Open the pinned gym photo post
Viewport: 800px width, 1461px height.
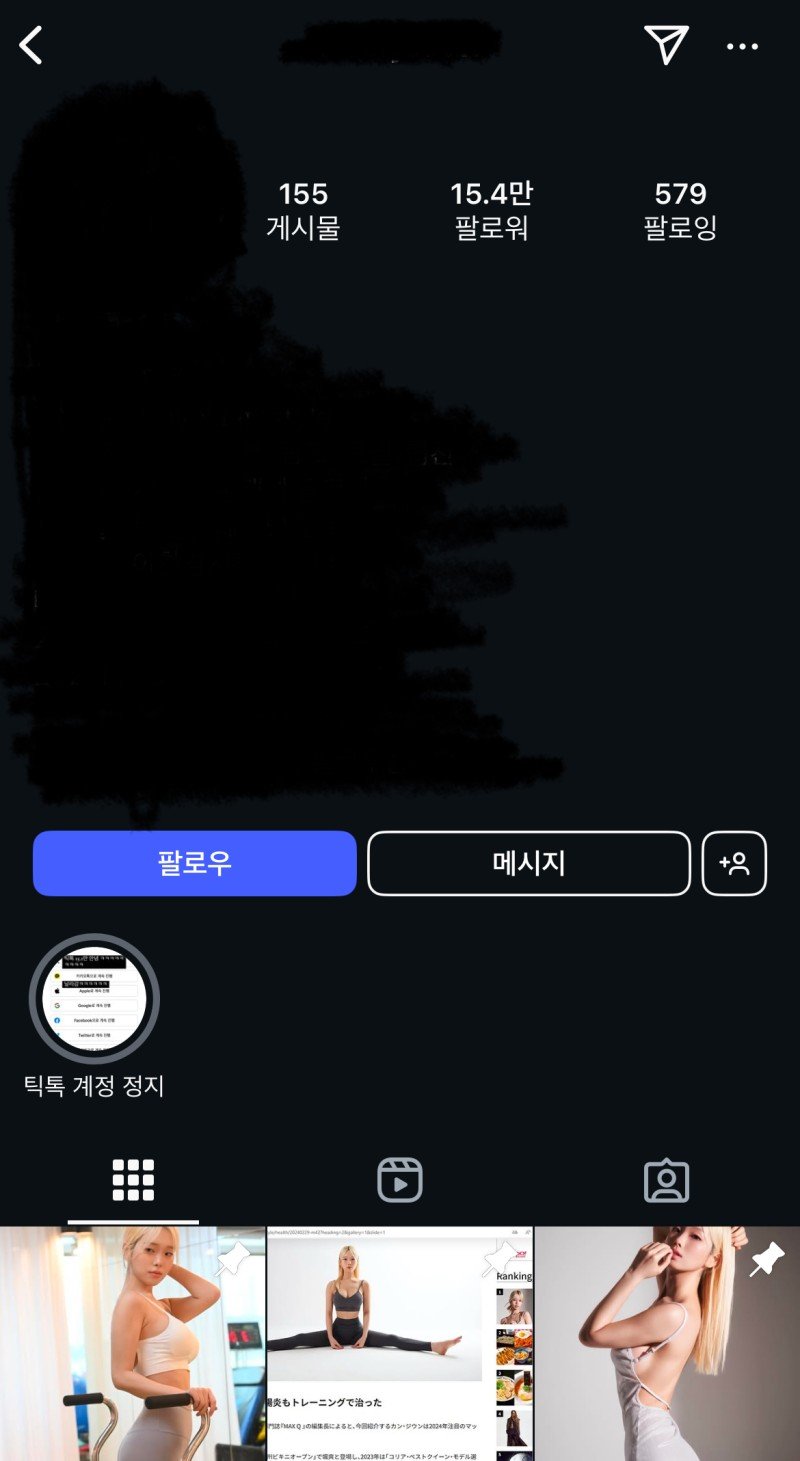click(x=132, y=1345)
